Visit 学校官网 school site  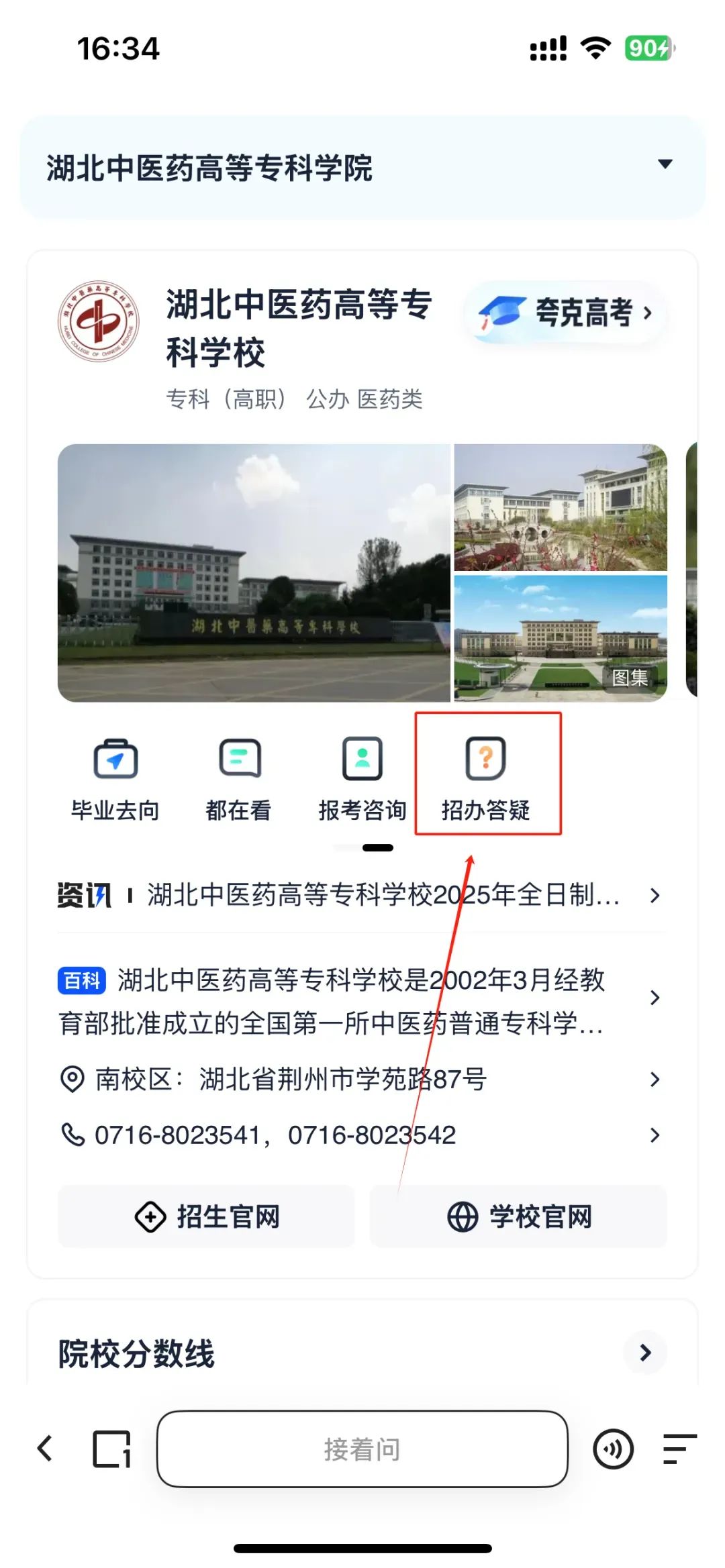pos(519,1216)
